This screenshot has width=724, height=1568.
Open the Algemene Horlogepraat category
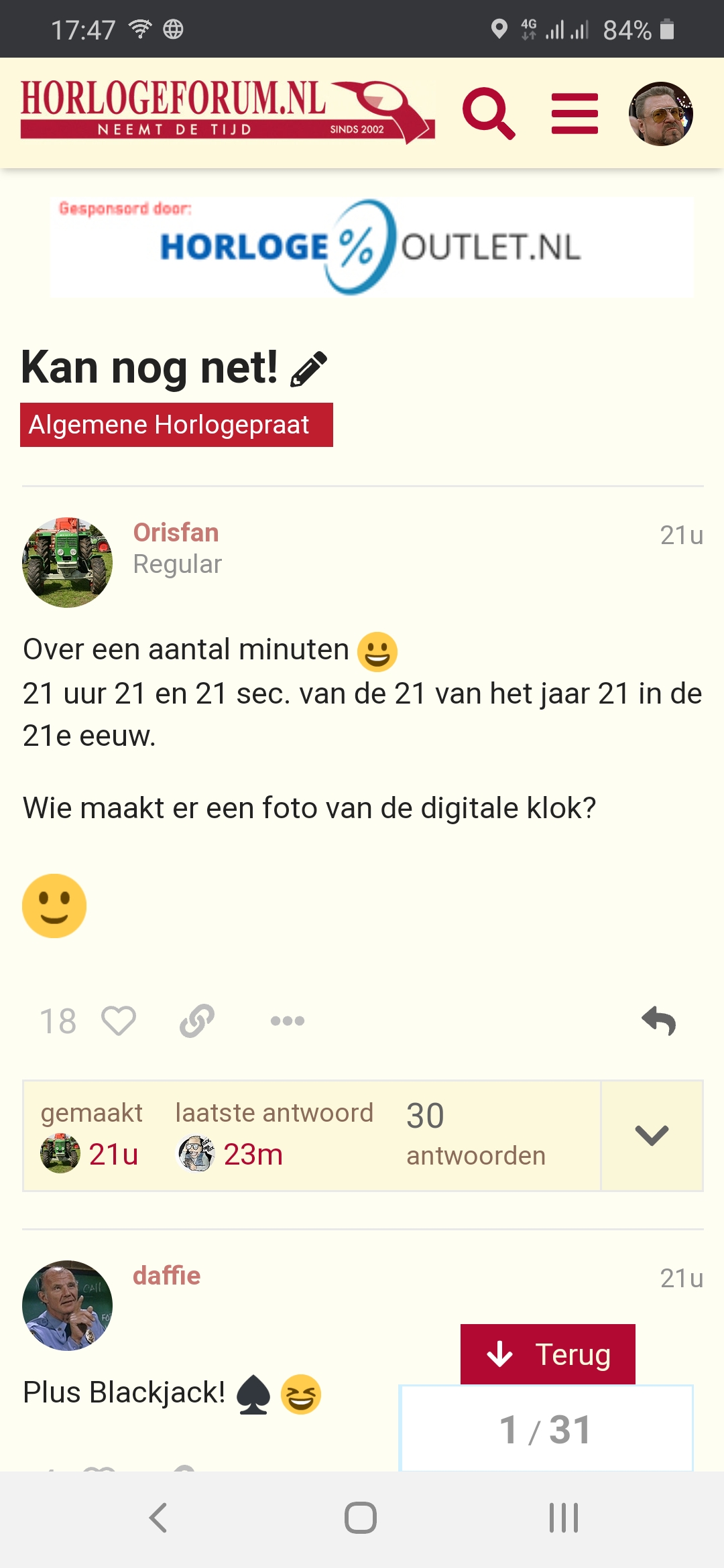(x=176, y=425)
